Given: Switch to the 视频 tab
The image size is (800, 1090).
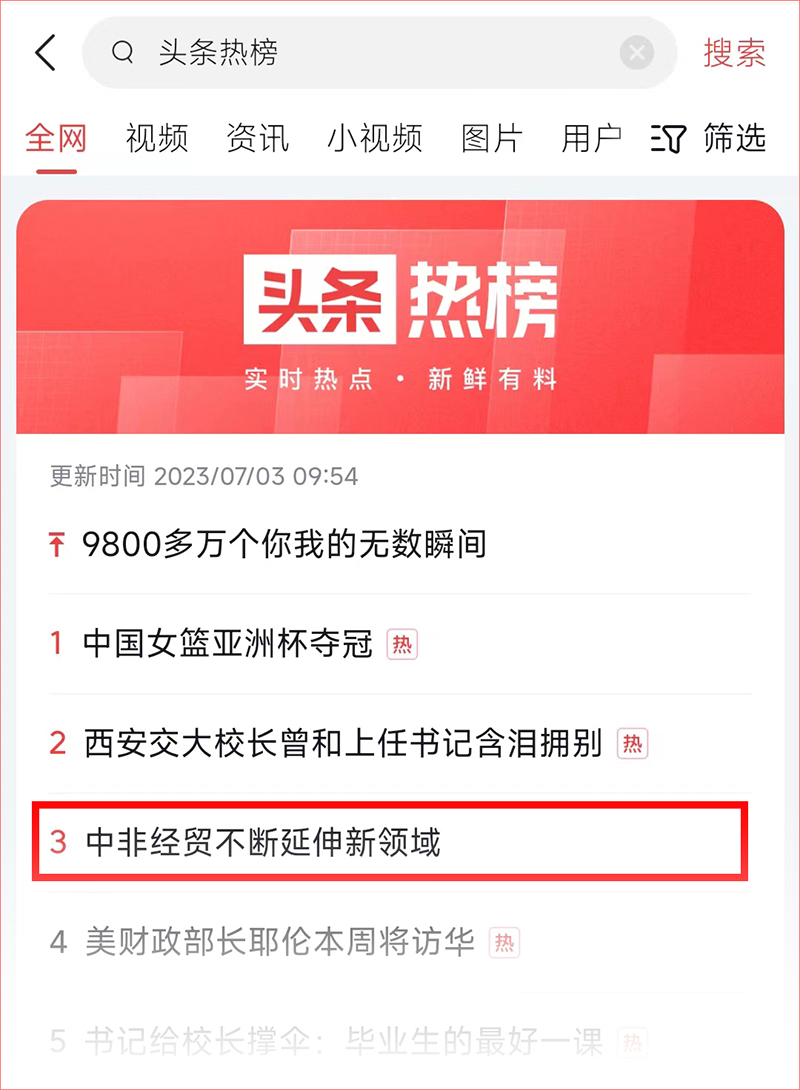Looking at the screenshot, I should pos(157,138).
